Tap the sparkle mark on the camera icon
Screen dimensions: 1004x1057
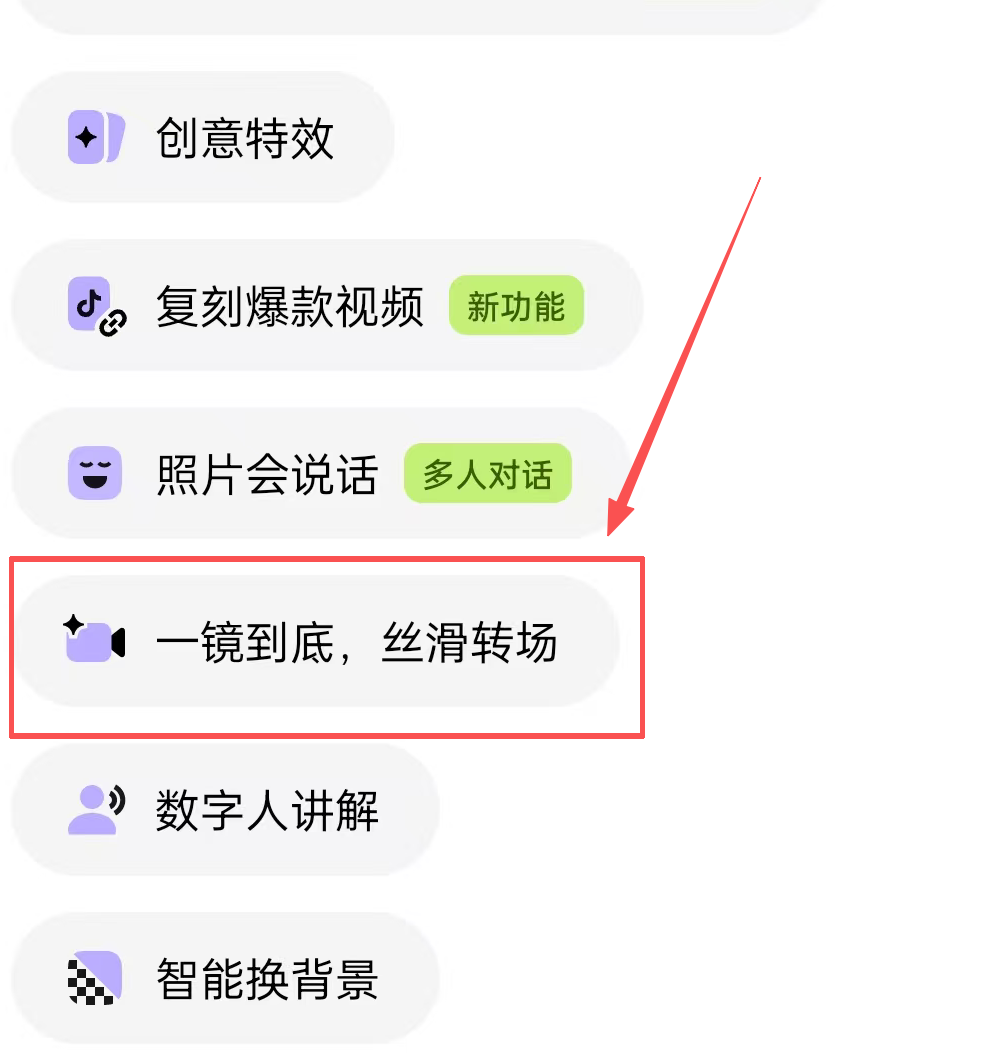74,623
